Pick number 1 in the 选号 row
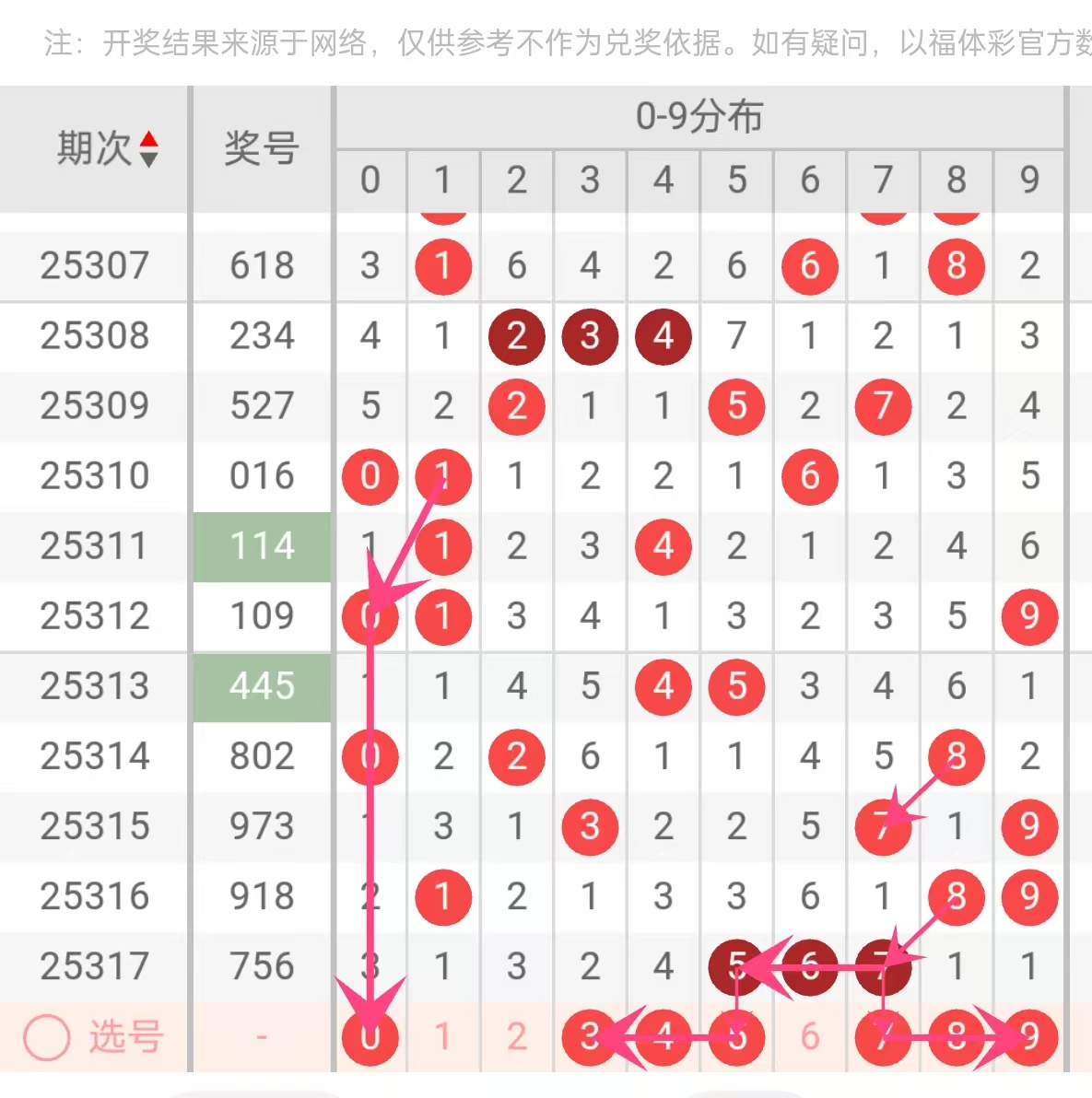This screenshot has width=1092, height=1098. 443,1036
